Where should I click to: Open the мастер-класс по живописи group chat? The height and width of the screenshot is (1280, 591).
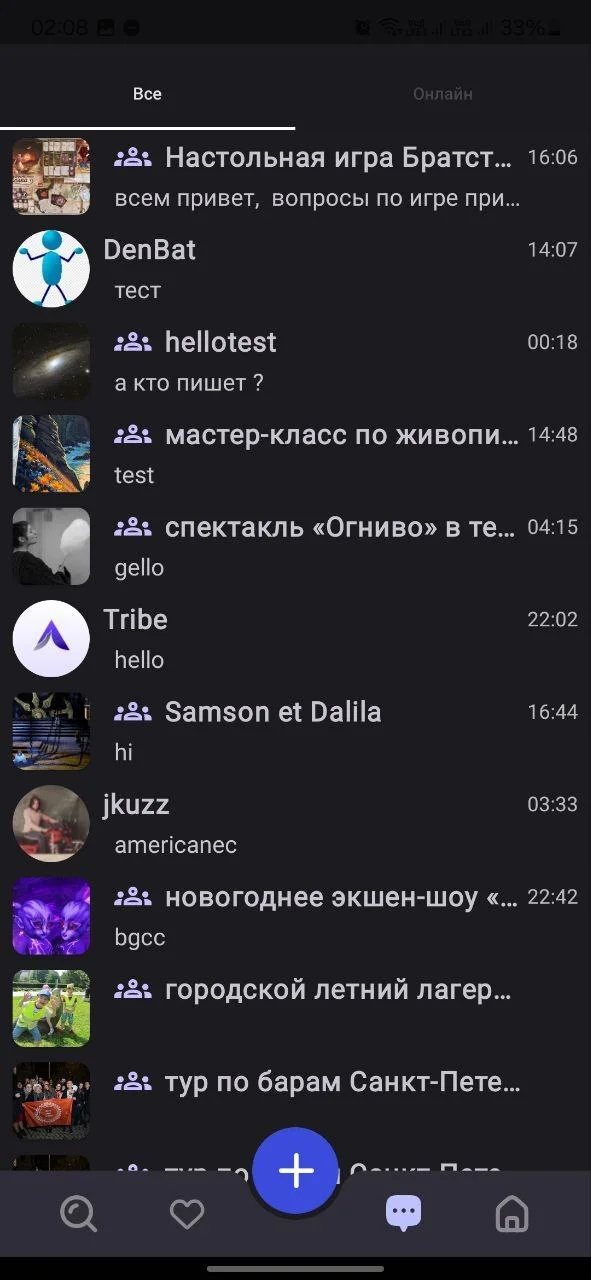point(295,454)
